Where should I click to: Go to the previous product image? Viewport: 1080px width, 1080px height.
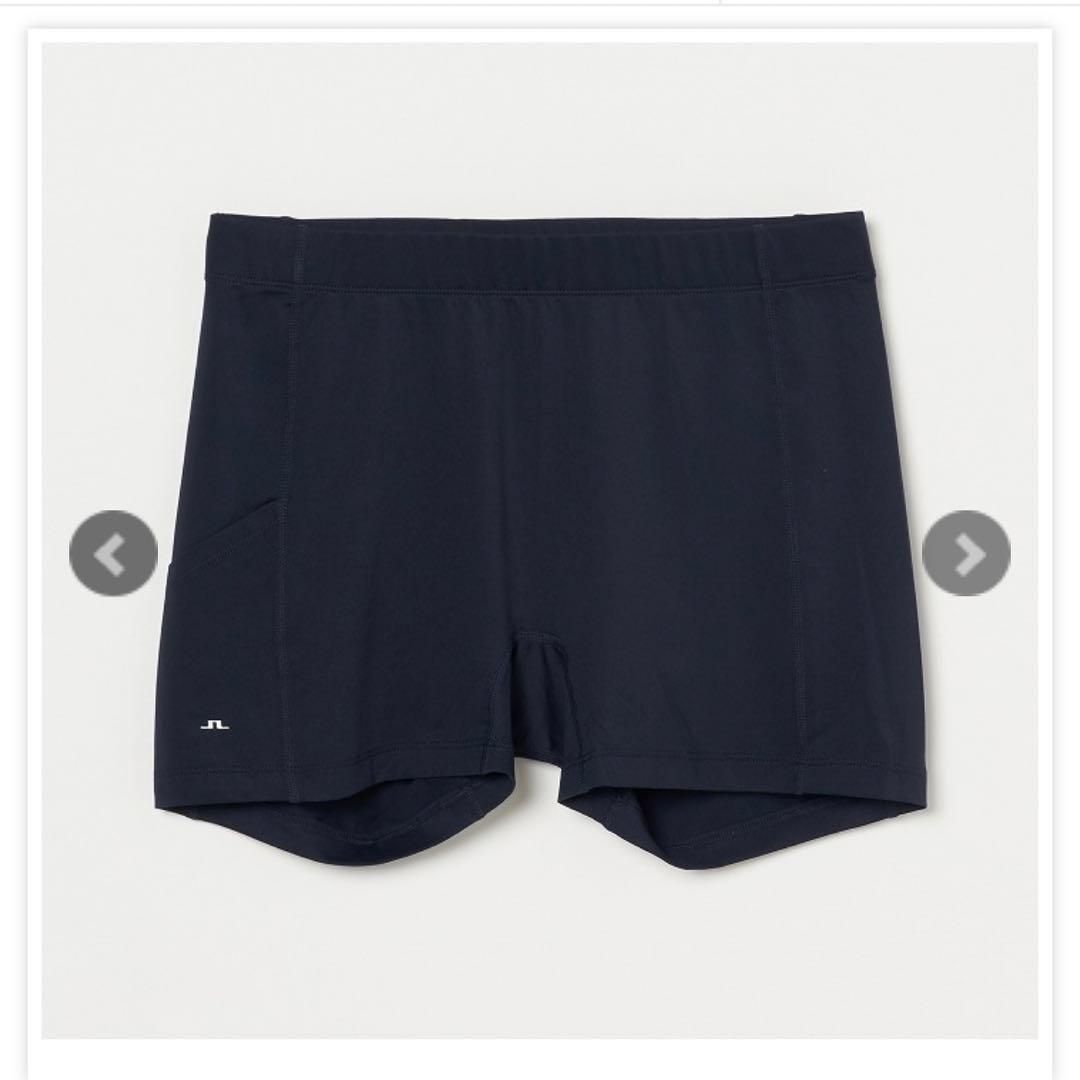(x=113, y=554)
